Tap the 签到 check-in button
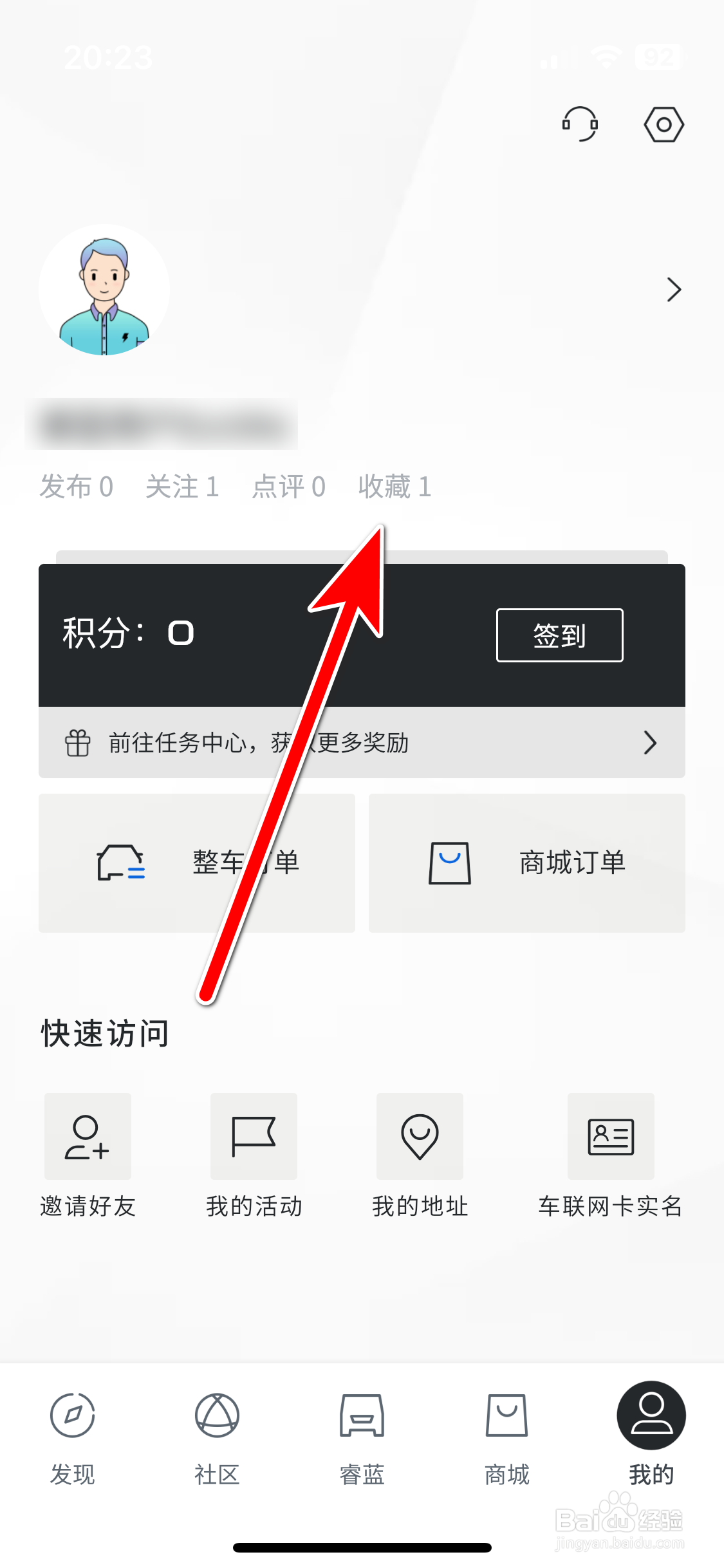 (559, 635)
